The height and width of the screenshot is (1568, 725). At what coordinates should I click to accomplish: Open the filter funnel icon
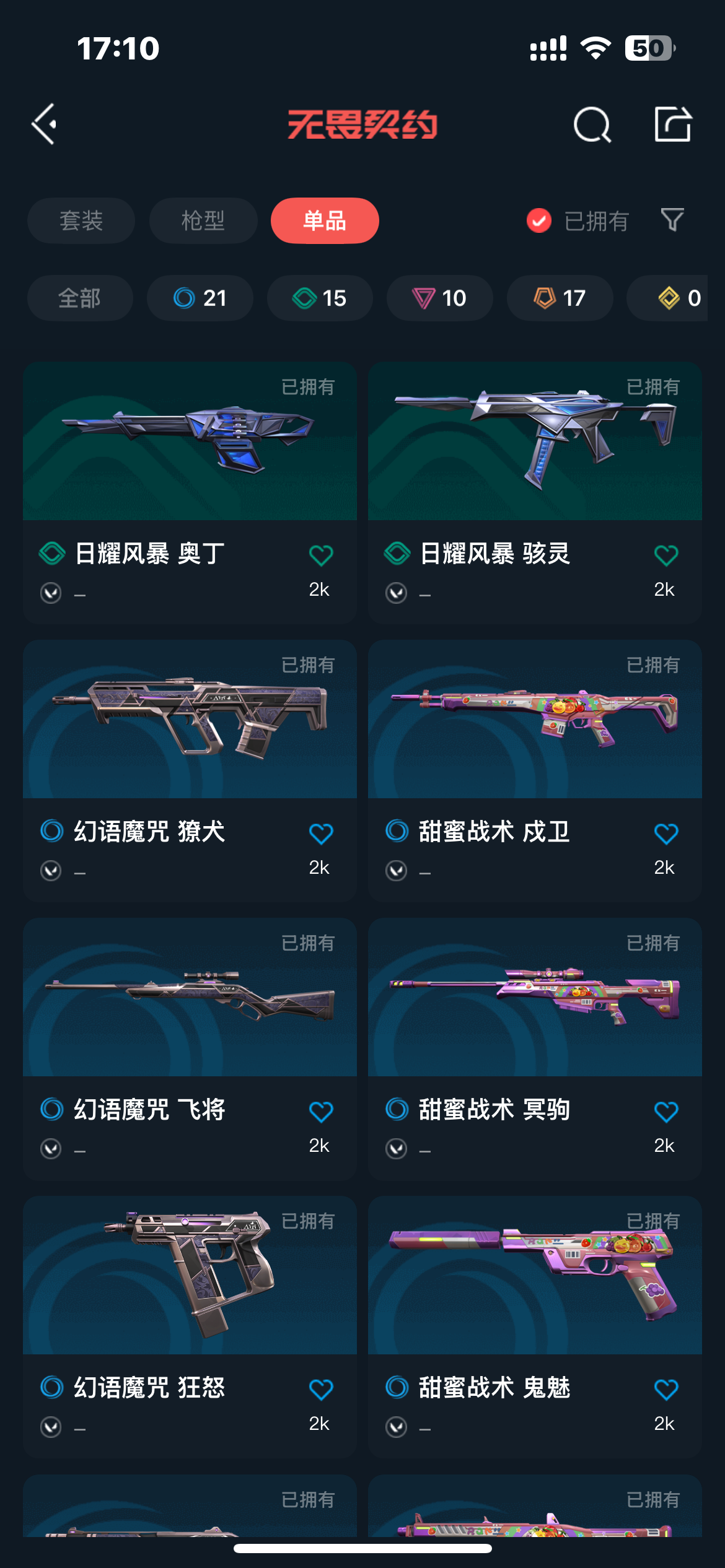(x=672, y=220)
